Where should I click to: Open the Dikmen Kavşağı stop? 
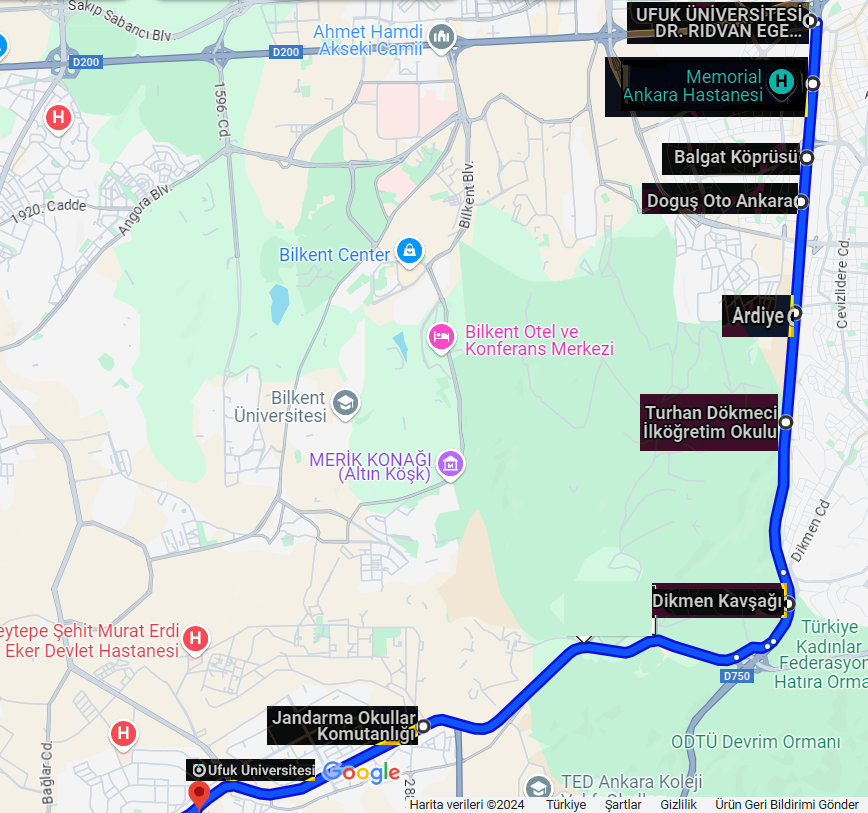point(788,603)
